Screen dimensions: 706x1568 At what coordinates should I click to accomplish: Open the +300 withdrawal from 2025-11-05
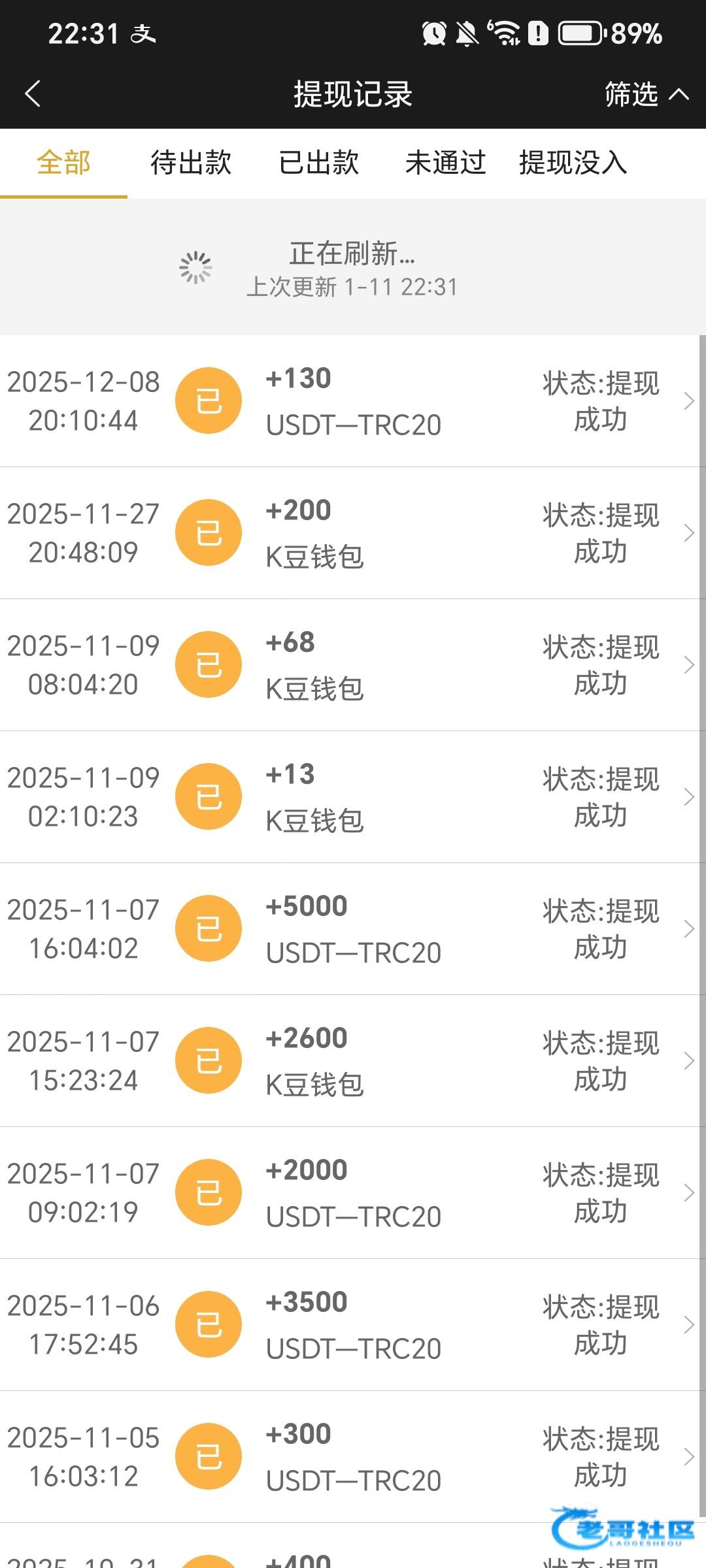[x=353, y=1457]
